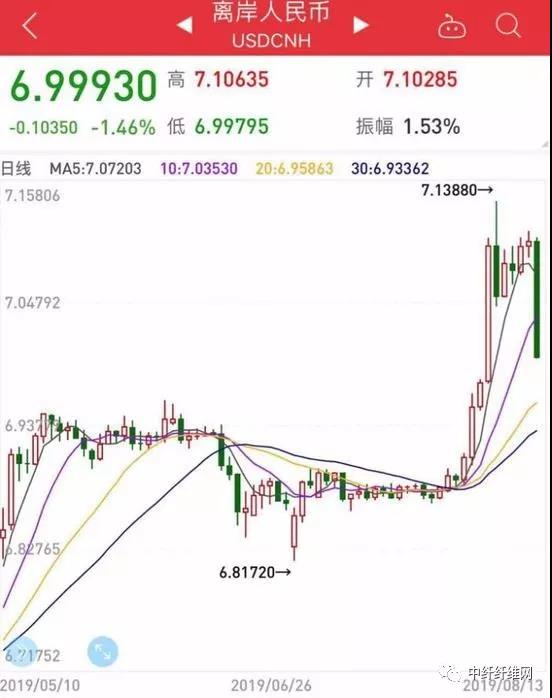The width and height of the screenshot is (552, 698).
Task: Go back using the top-left arrow
Action: [30, 25]
